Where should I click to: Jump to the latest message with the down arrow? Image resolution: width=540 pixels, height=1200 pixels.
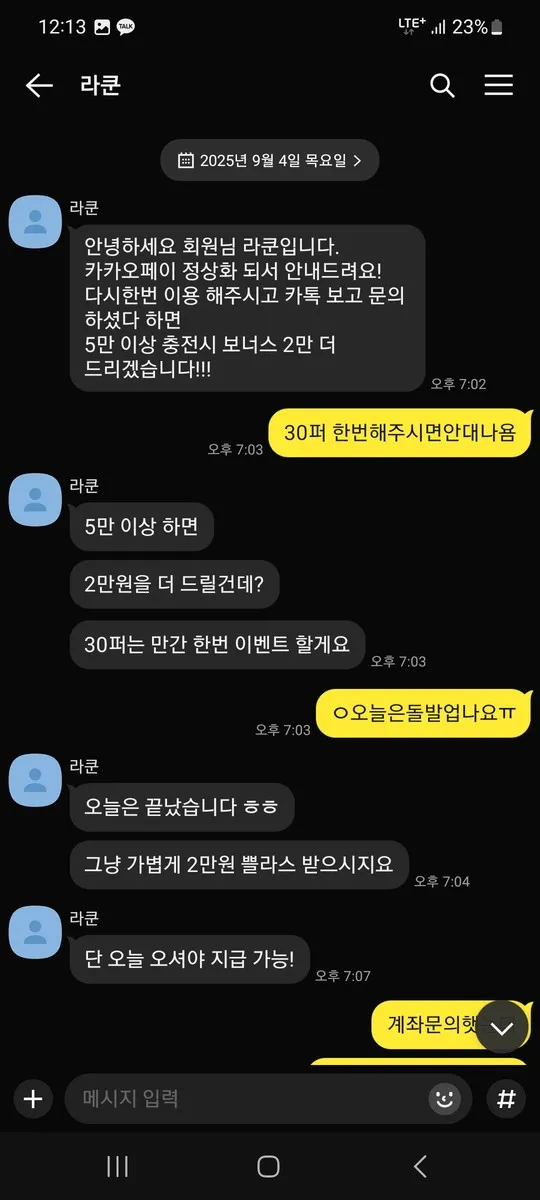[502, 1026]
